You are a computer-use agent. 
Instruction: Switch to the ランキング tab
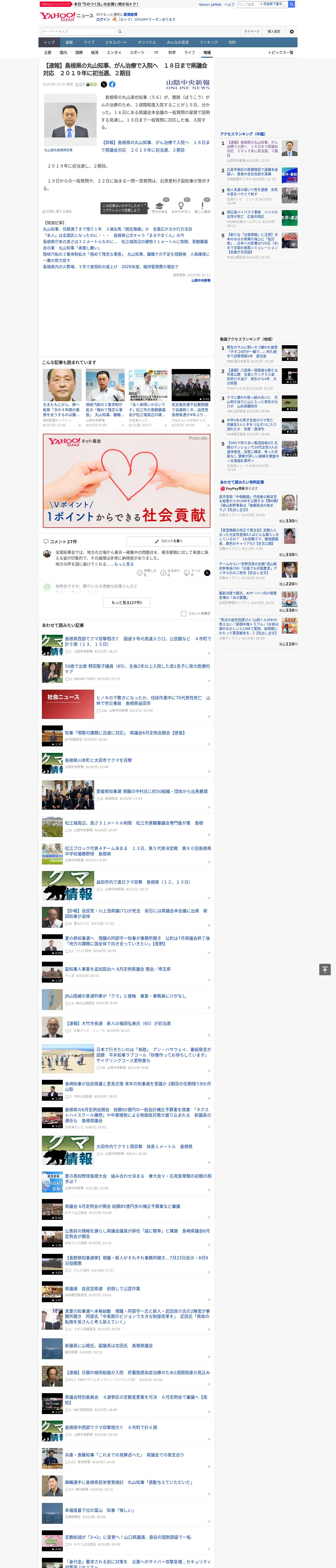(209, 42)
